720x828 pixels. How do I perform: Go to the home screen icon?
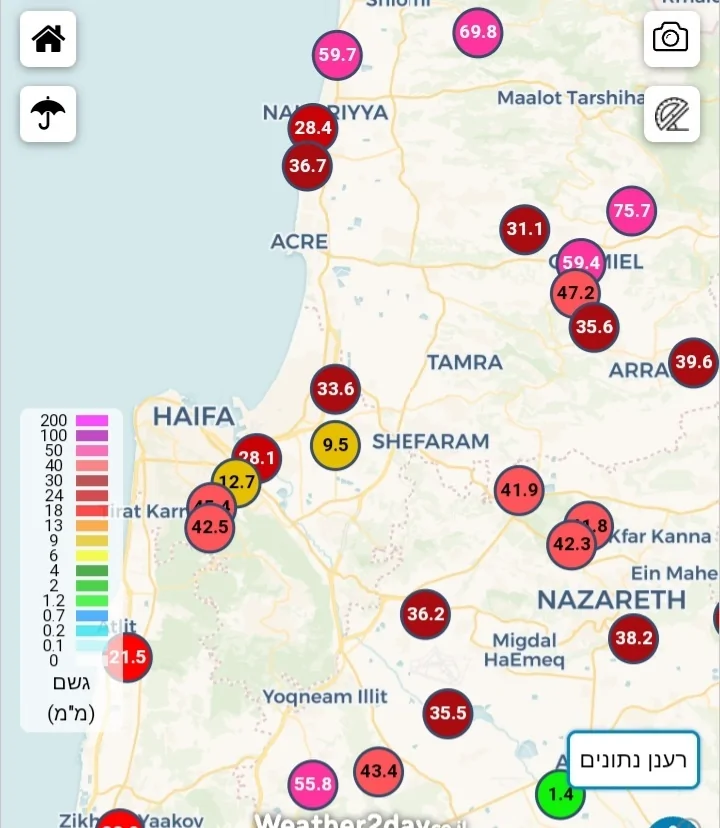48,39
